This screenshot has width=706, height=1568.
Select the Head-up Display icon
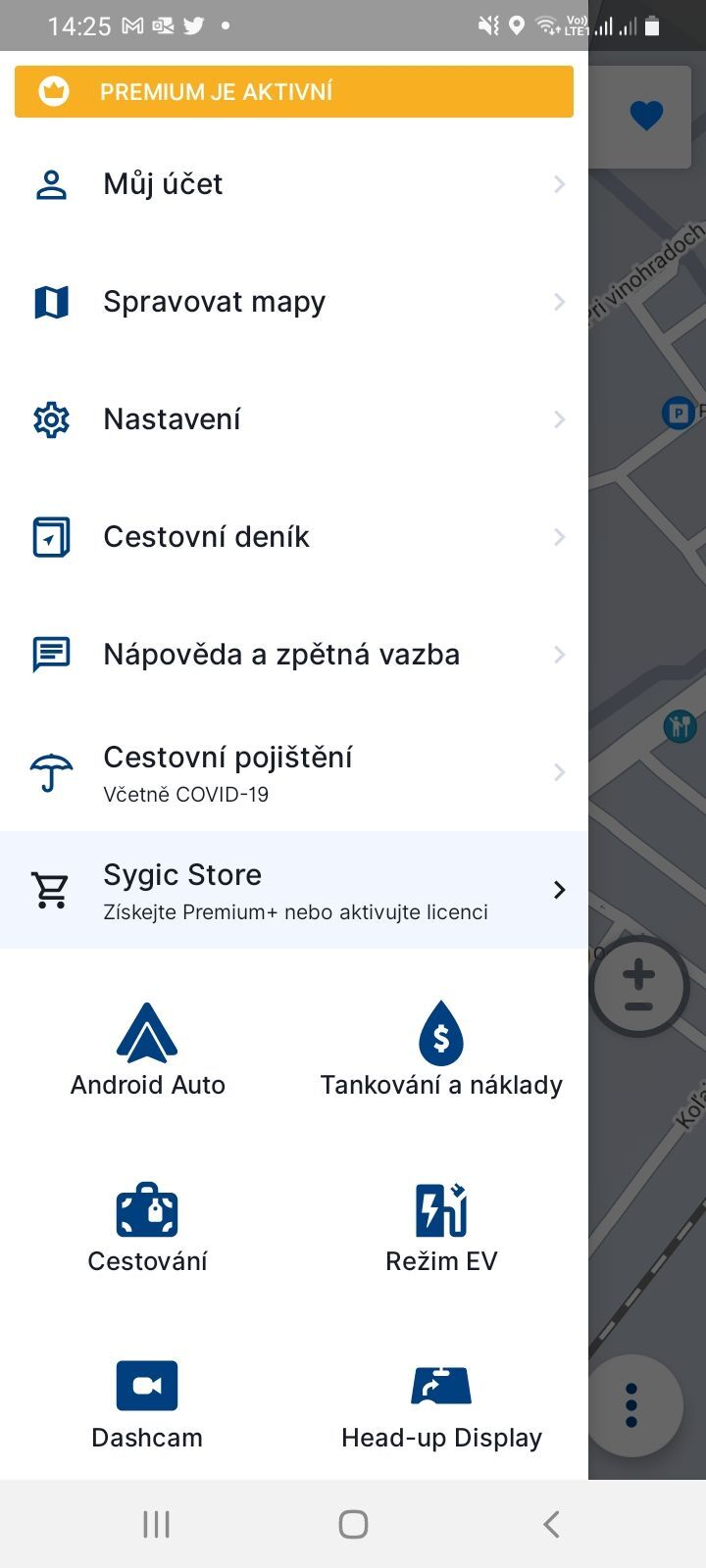tap(441, 1385)
